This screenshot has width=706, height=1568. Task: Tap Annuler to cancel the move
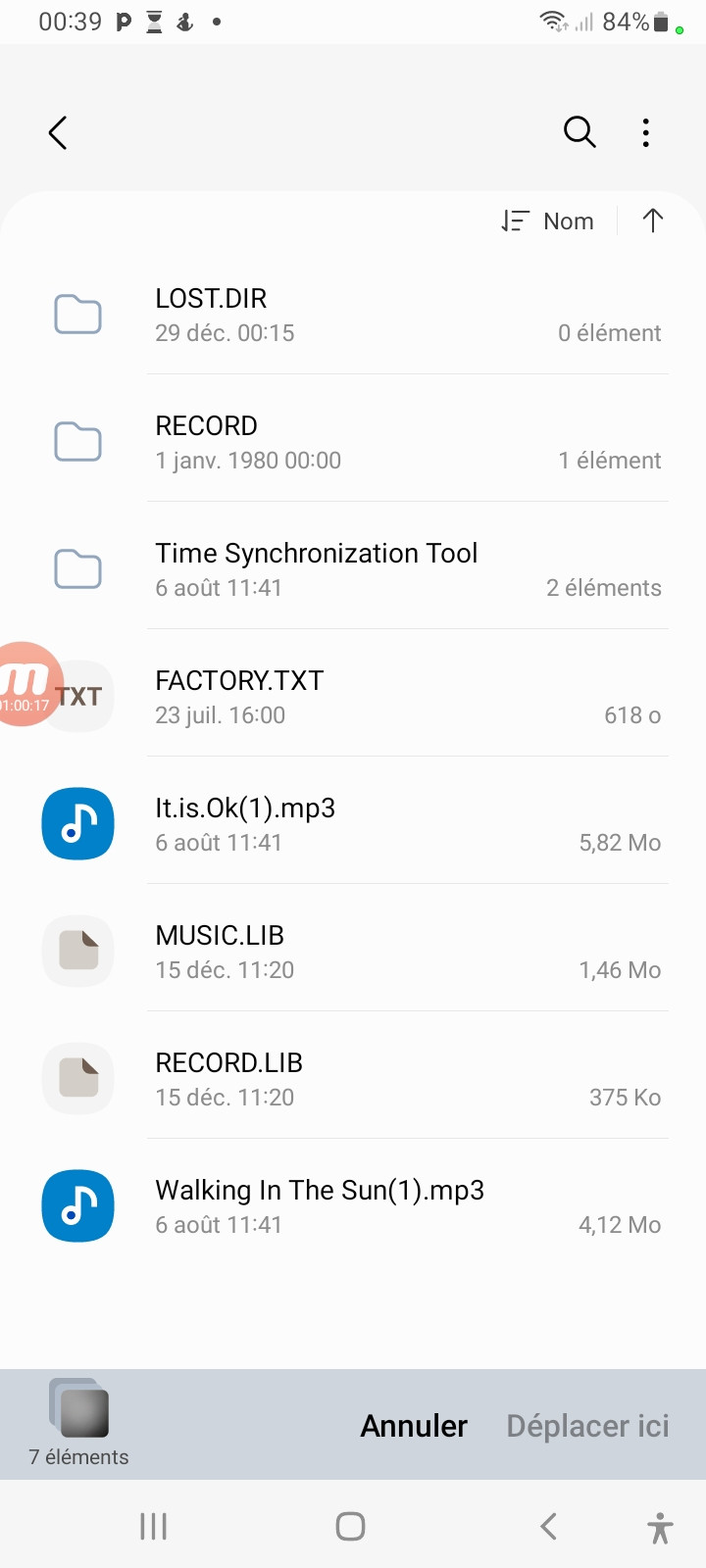pos(414,1426)
